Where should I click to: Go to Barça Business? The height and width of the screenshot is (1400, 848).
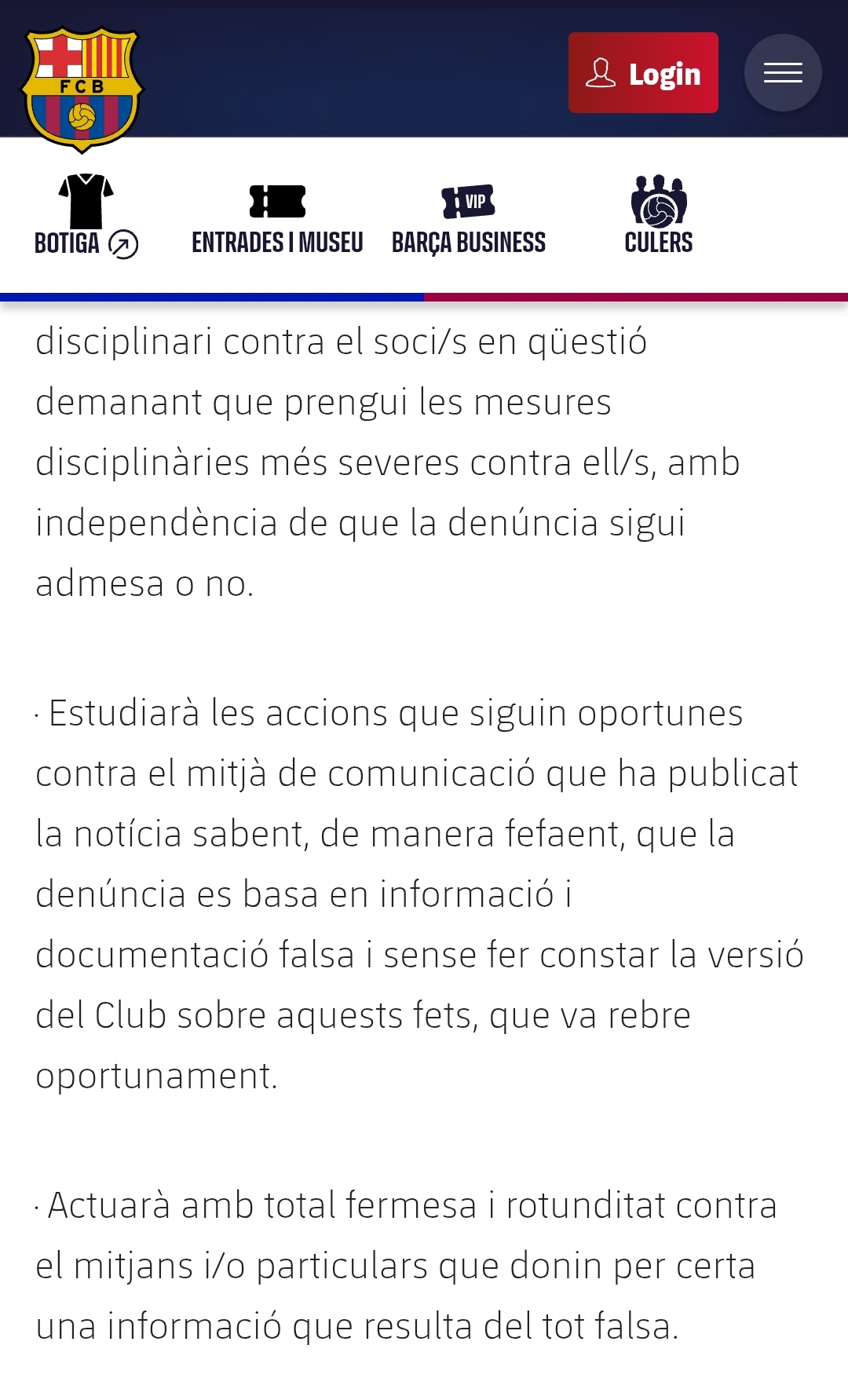(469, 221)
